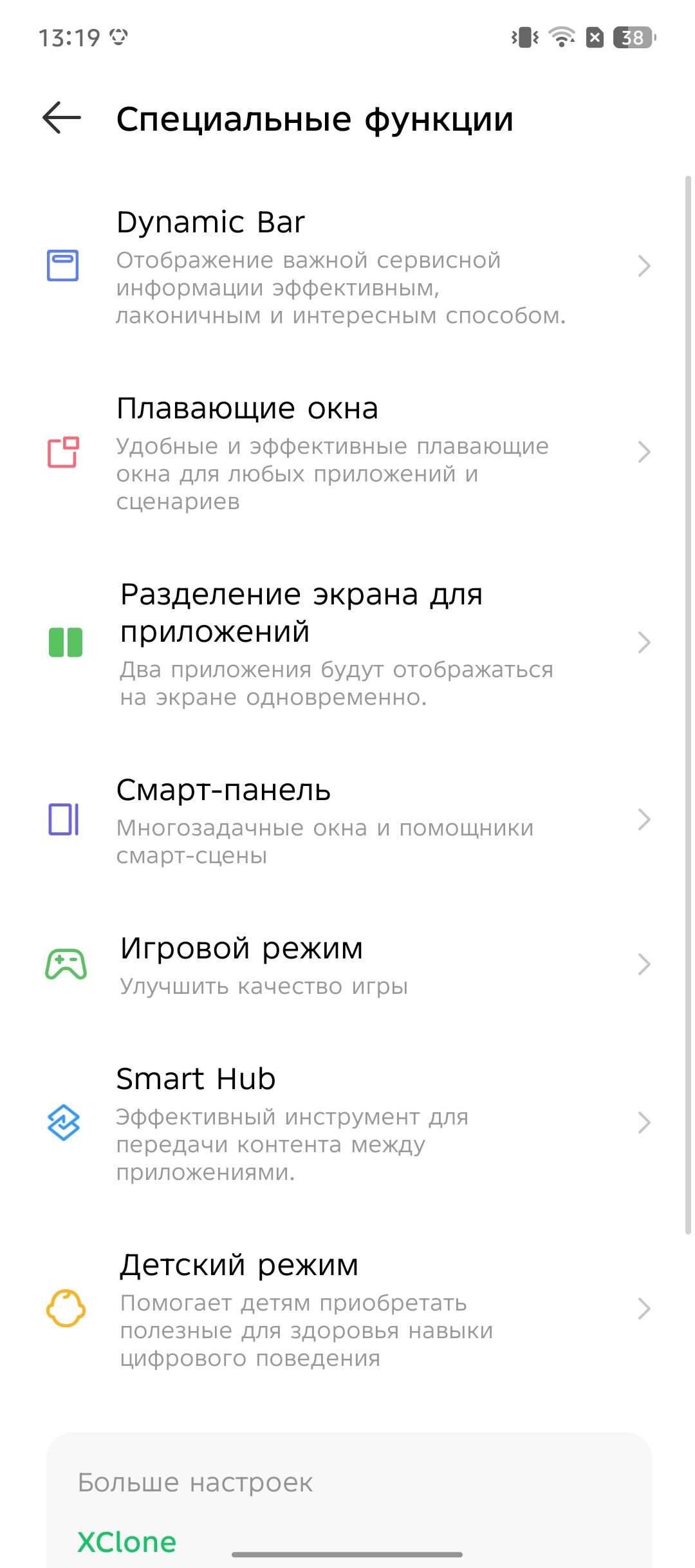Open Smart Hub settings

(347, 1123)
